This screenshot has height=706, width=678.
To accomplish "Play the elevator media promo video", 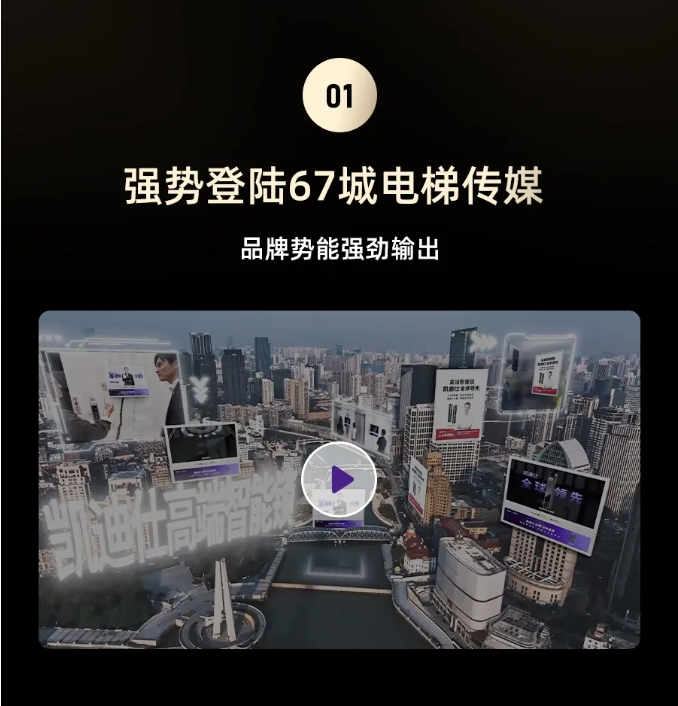I will click(x=339, y=480).
